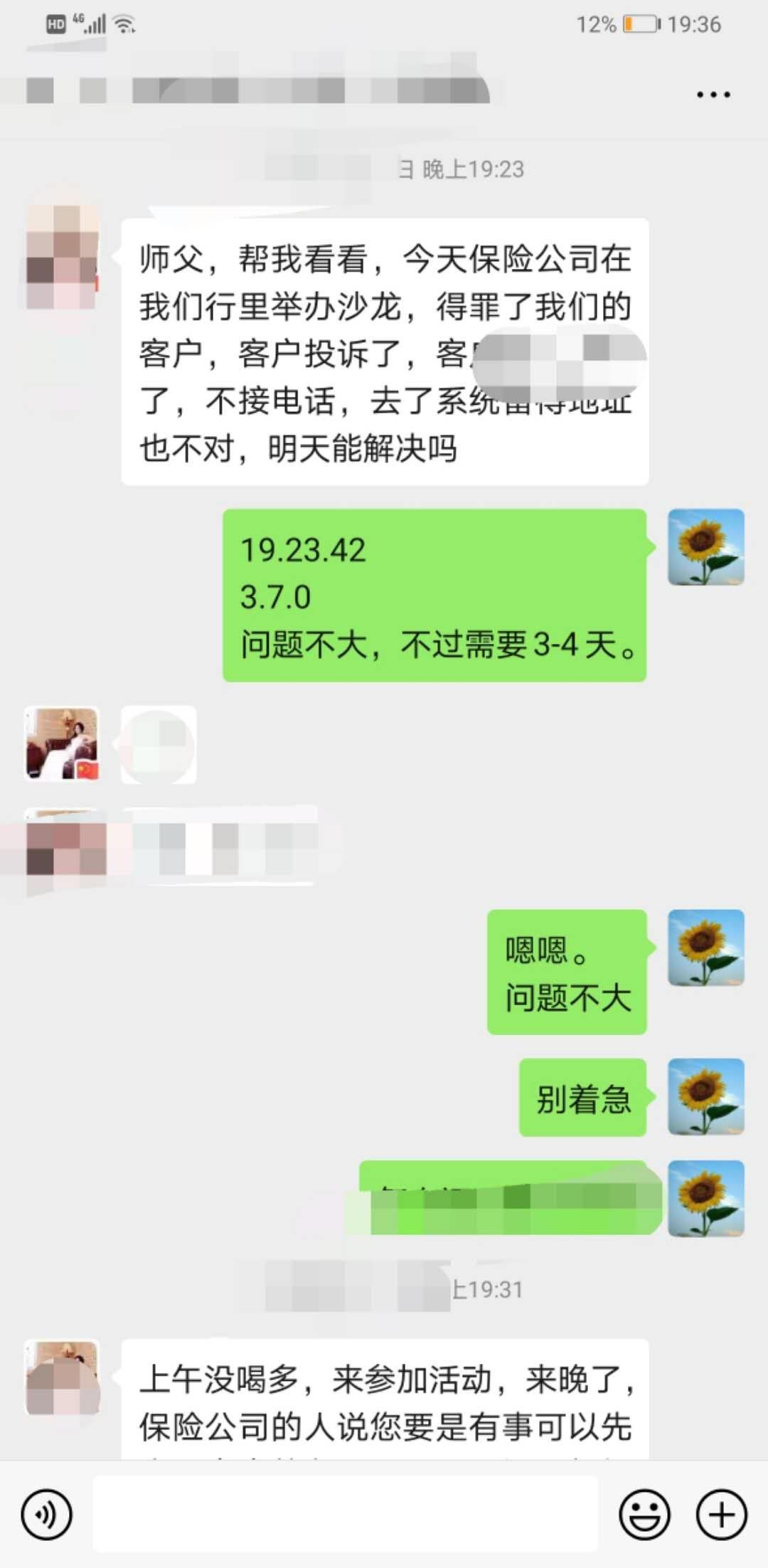This screenshot has height=1568, width=768.
Task: Focus the message text field
Action: [345, 1514]
